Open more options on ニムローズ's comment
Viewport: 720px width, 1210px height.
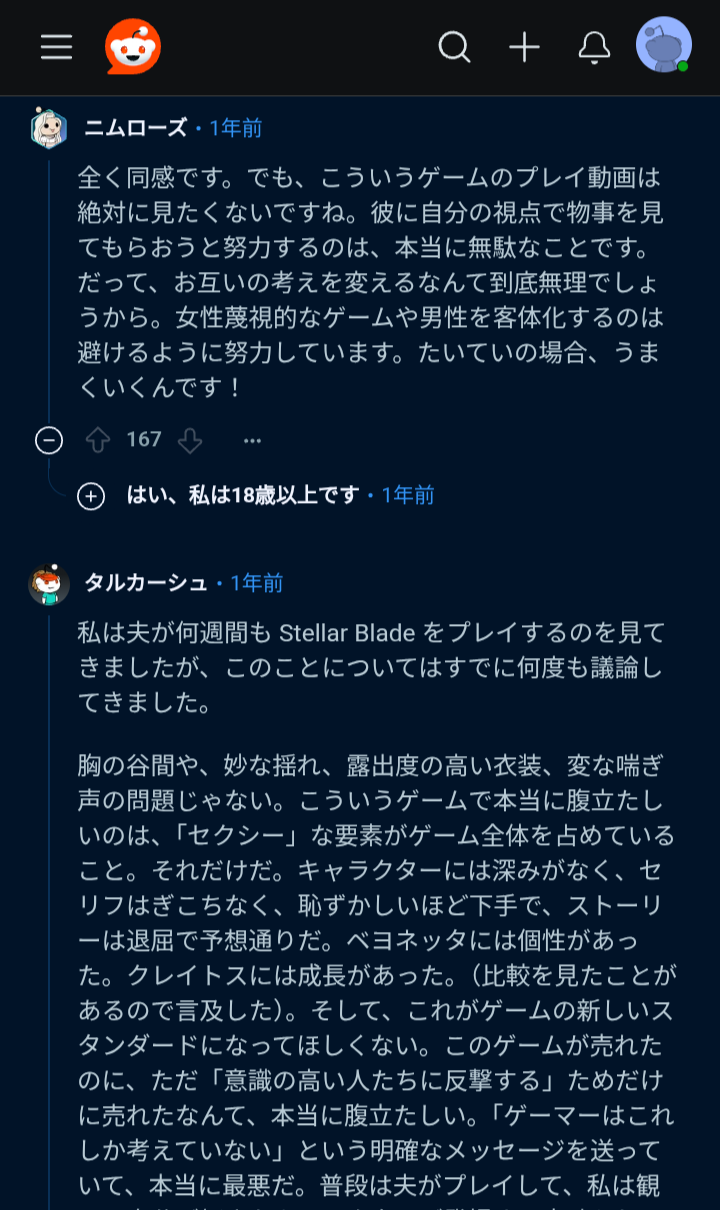pos(252,440)
